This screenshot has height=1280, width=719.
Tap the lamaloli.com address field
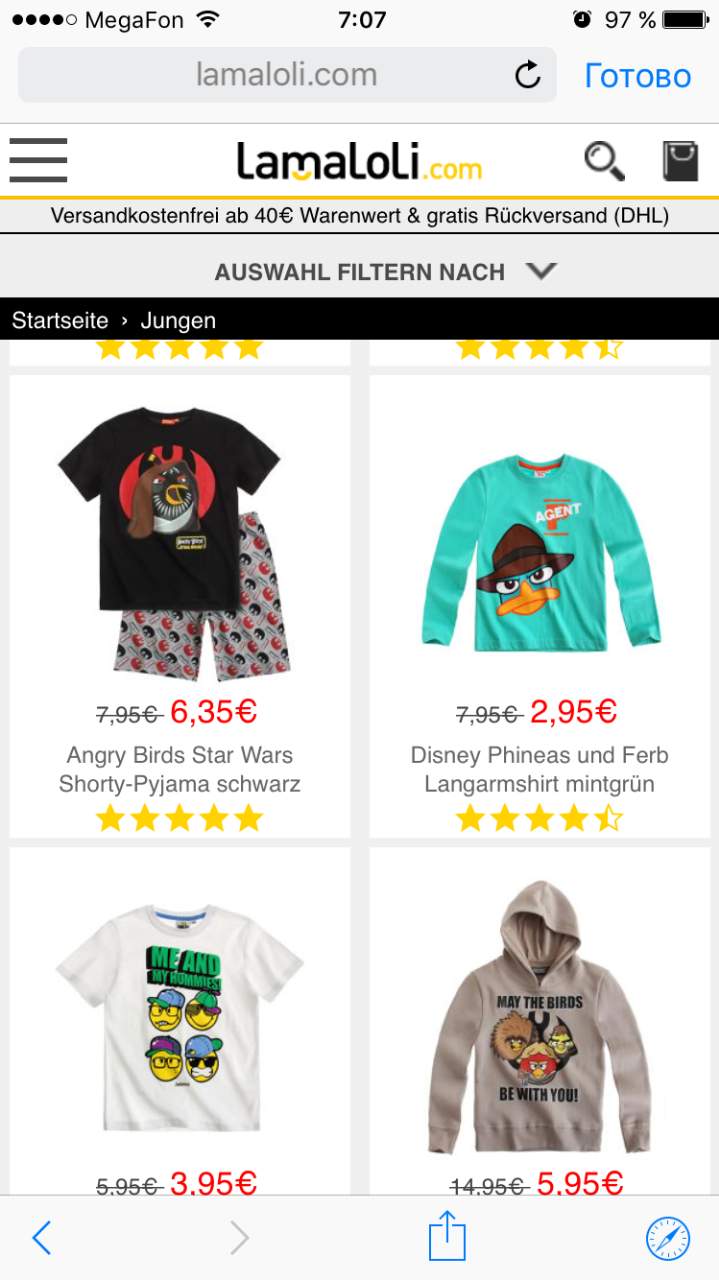[287, 74]
